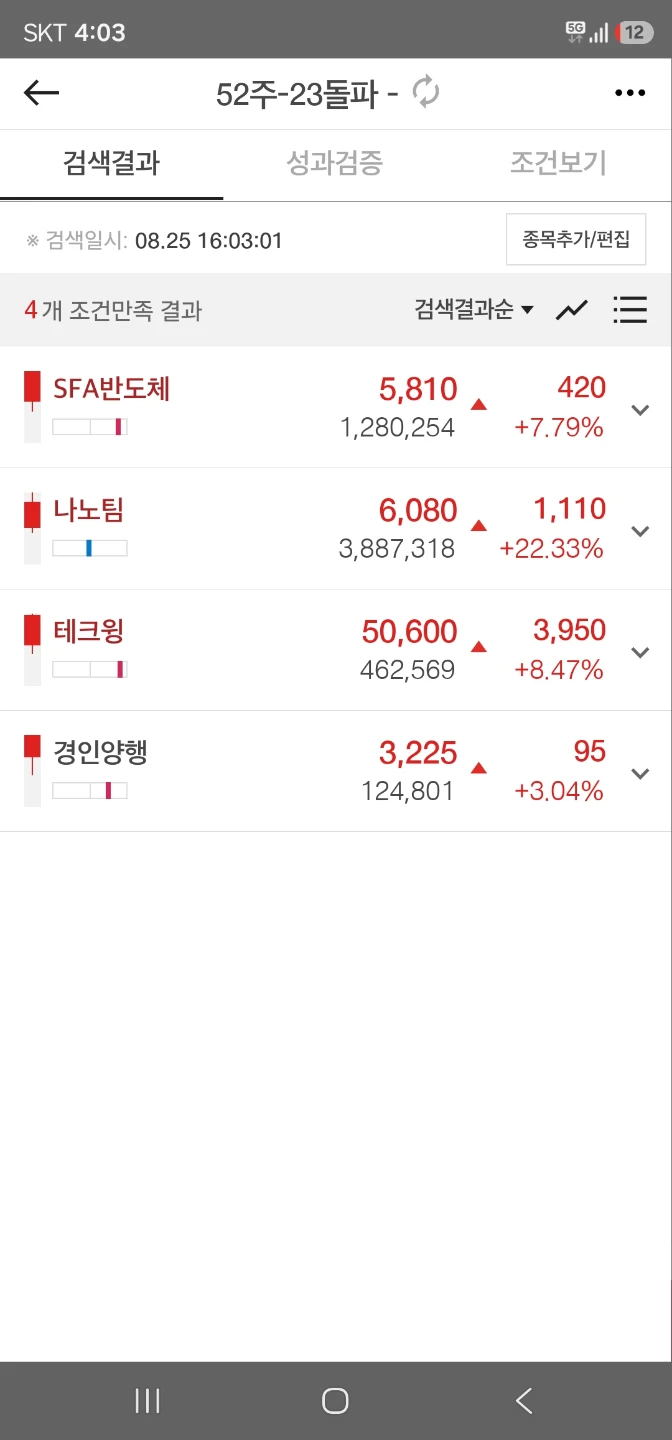Viewport: 672px width, 1440px height.
Task: Open the 경인양행 stock row
Action: [336, 771]
